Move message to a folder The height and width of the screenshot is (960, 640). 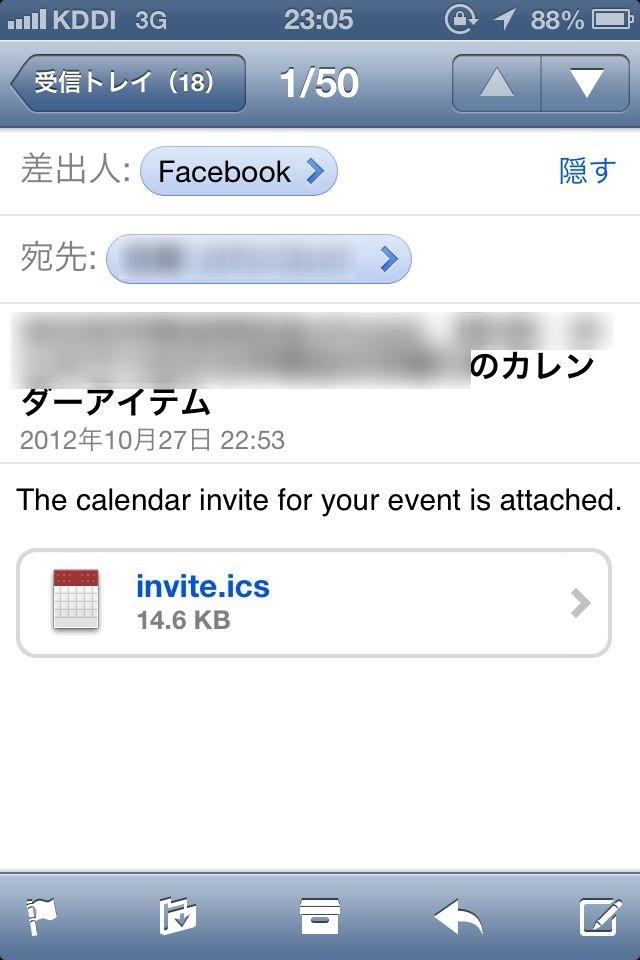178,915
